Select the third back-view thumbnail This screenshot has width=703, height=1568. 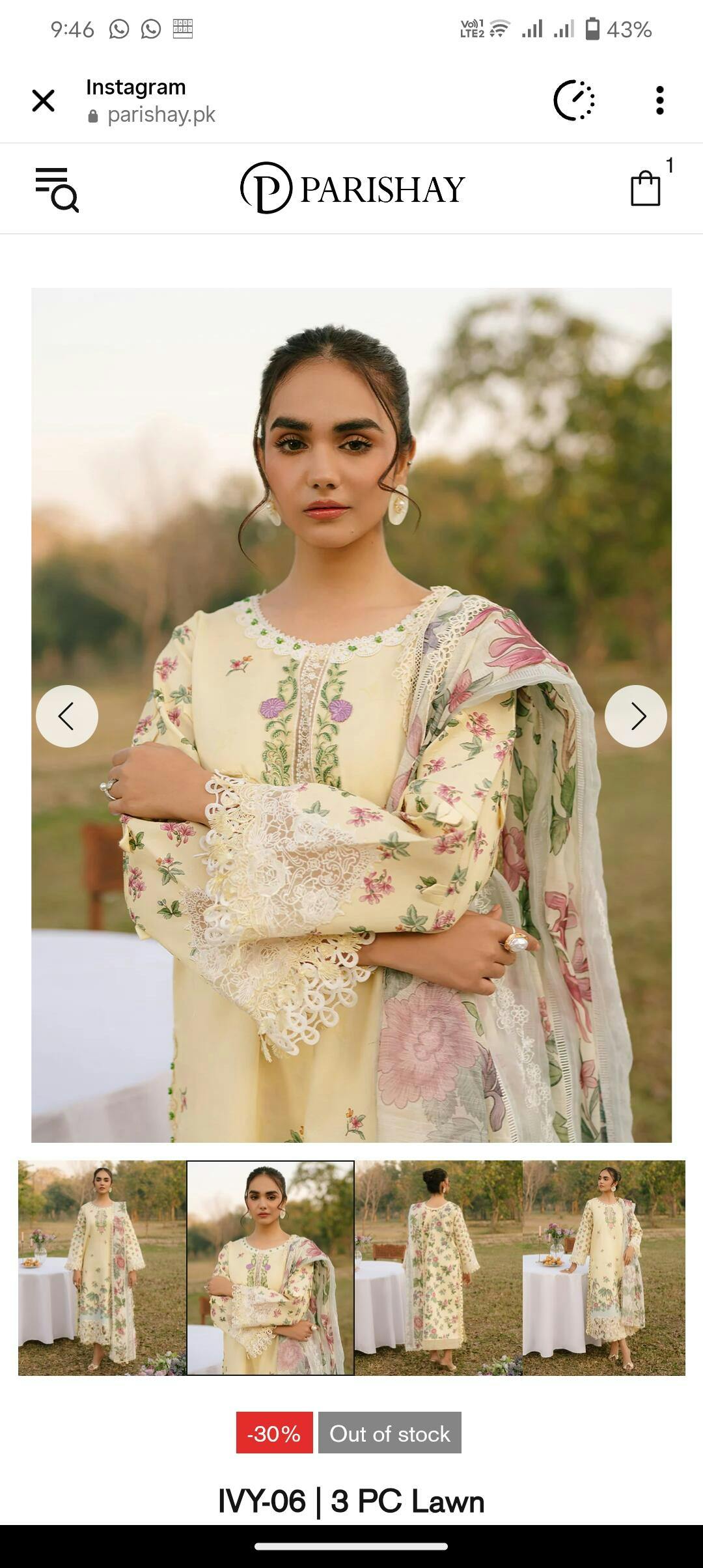click(x=438, y=1268)
